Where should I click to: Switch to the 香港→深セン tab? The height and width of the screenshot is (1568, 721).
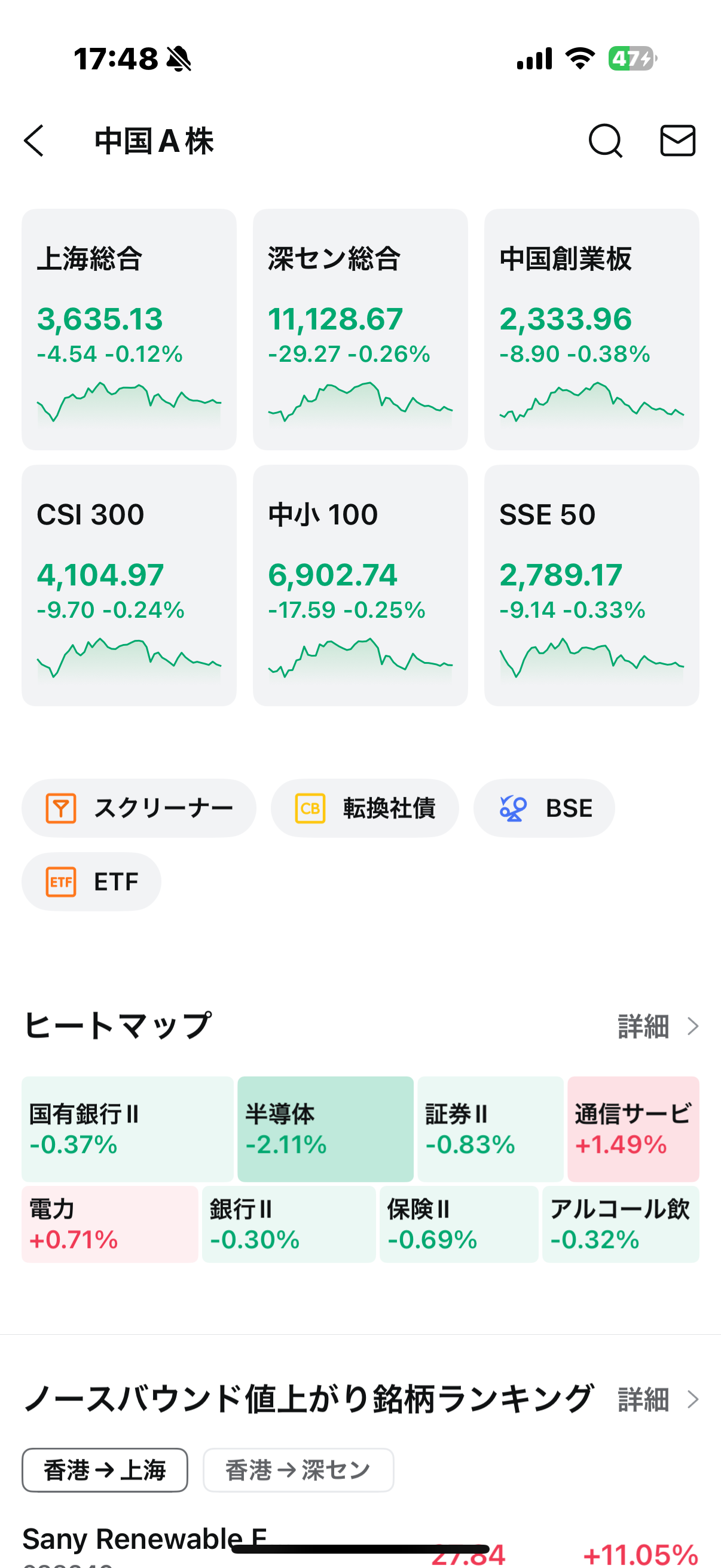click(298, 1470)
